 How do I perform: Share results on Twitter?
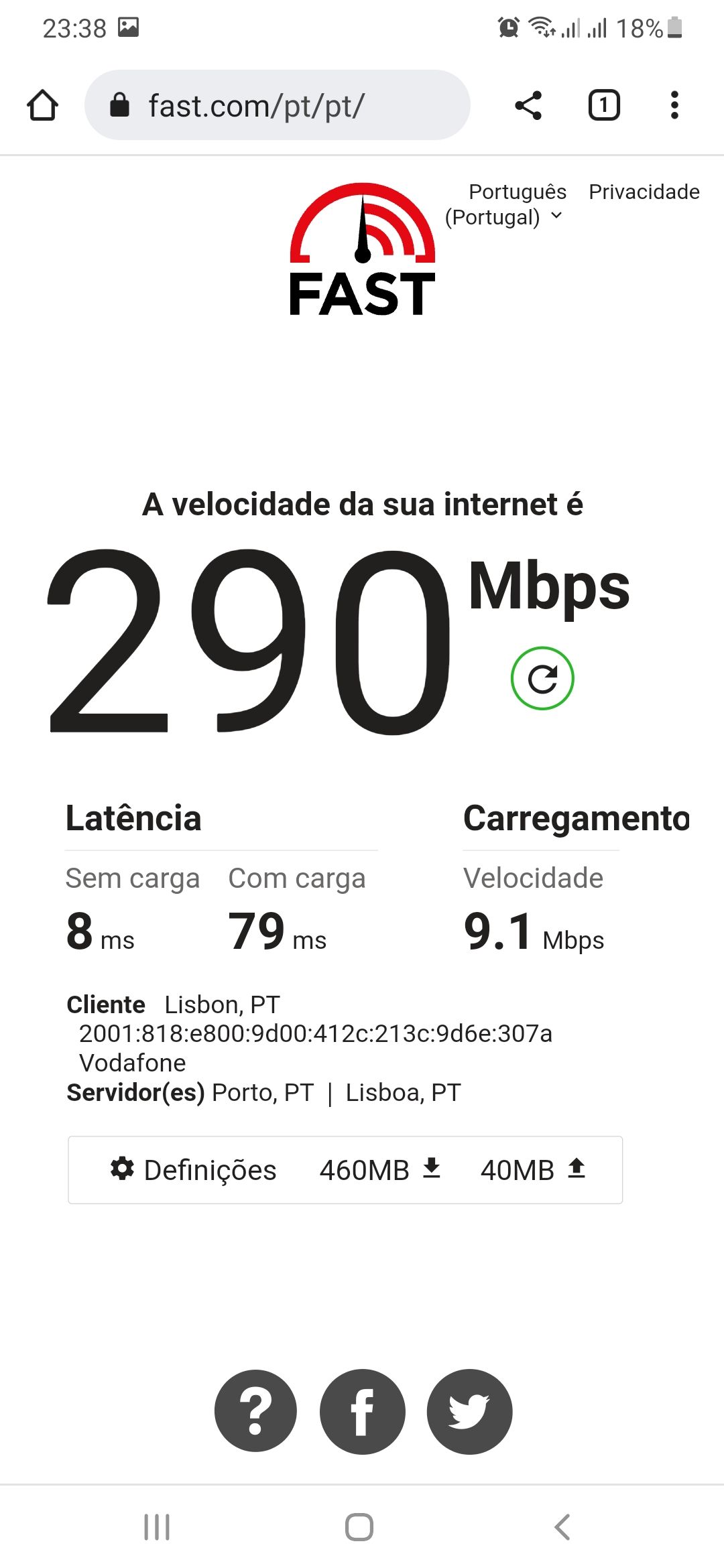pyautogui.click(x=469, y=1411)
